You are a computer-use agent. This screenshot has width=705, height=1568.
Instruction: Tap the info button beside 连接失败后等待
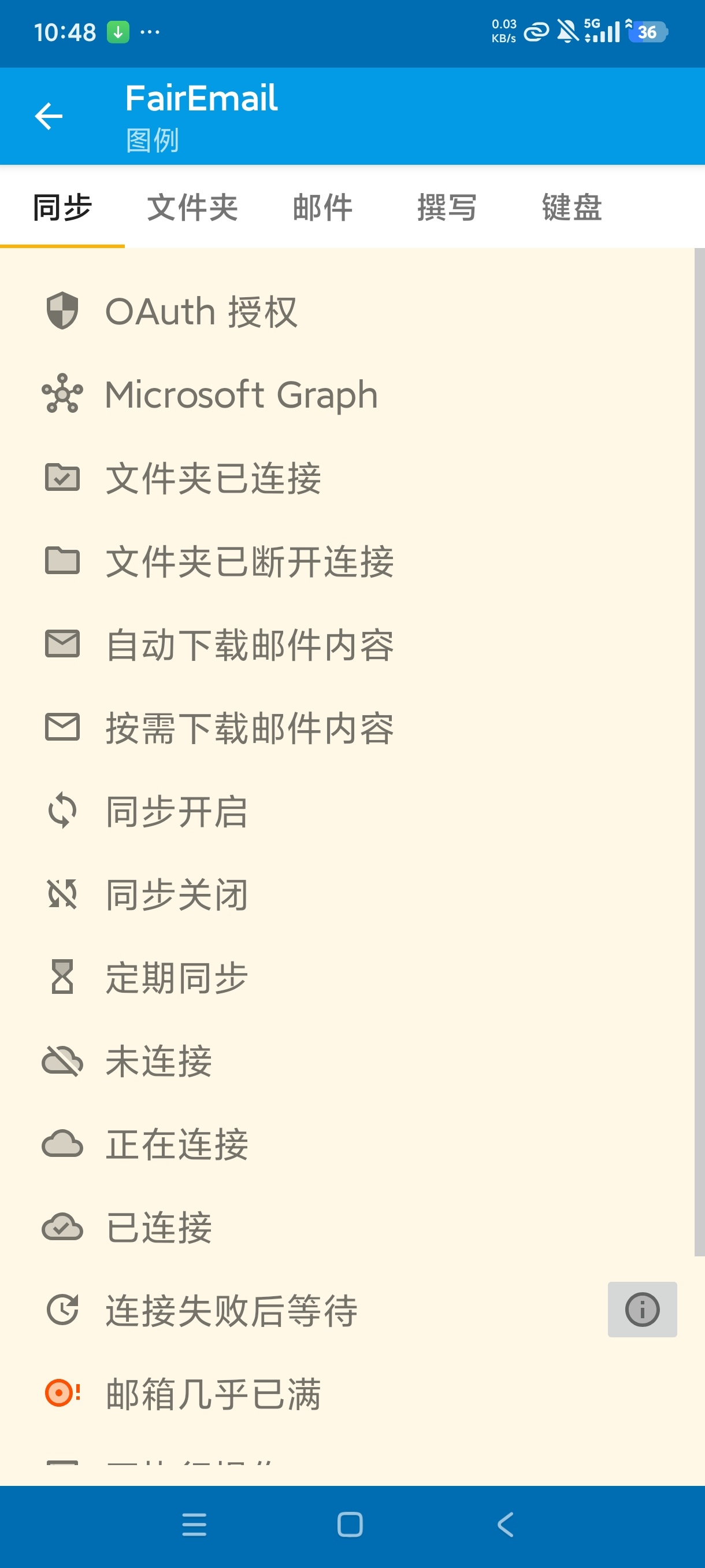coord(642,1310)
